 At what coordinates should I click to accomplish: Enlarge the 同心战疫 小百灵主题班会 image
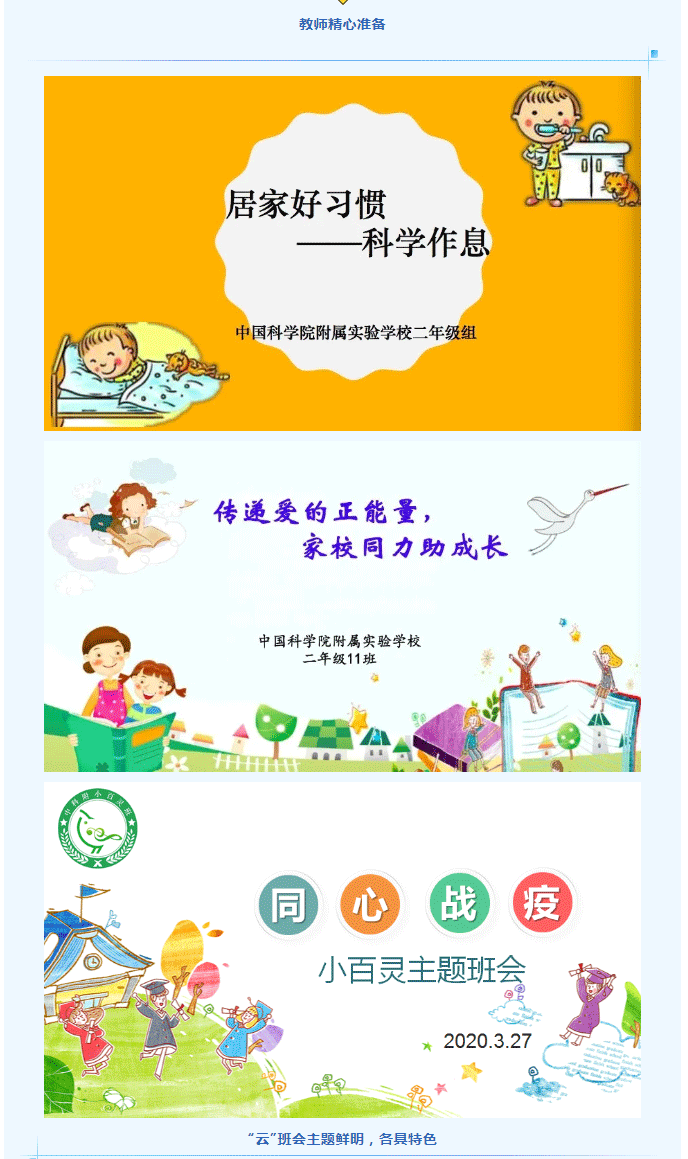(x=342, y=949)
